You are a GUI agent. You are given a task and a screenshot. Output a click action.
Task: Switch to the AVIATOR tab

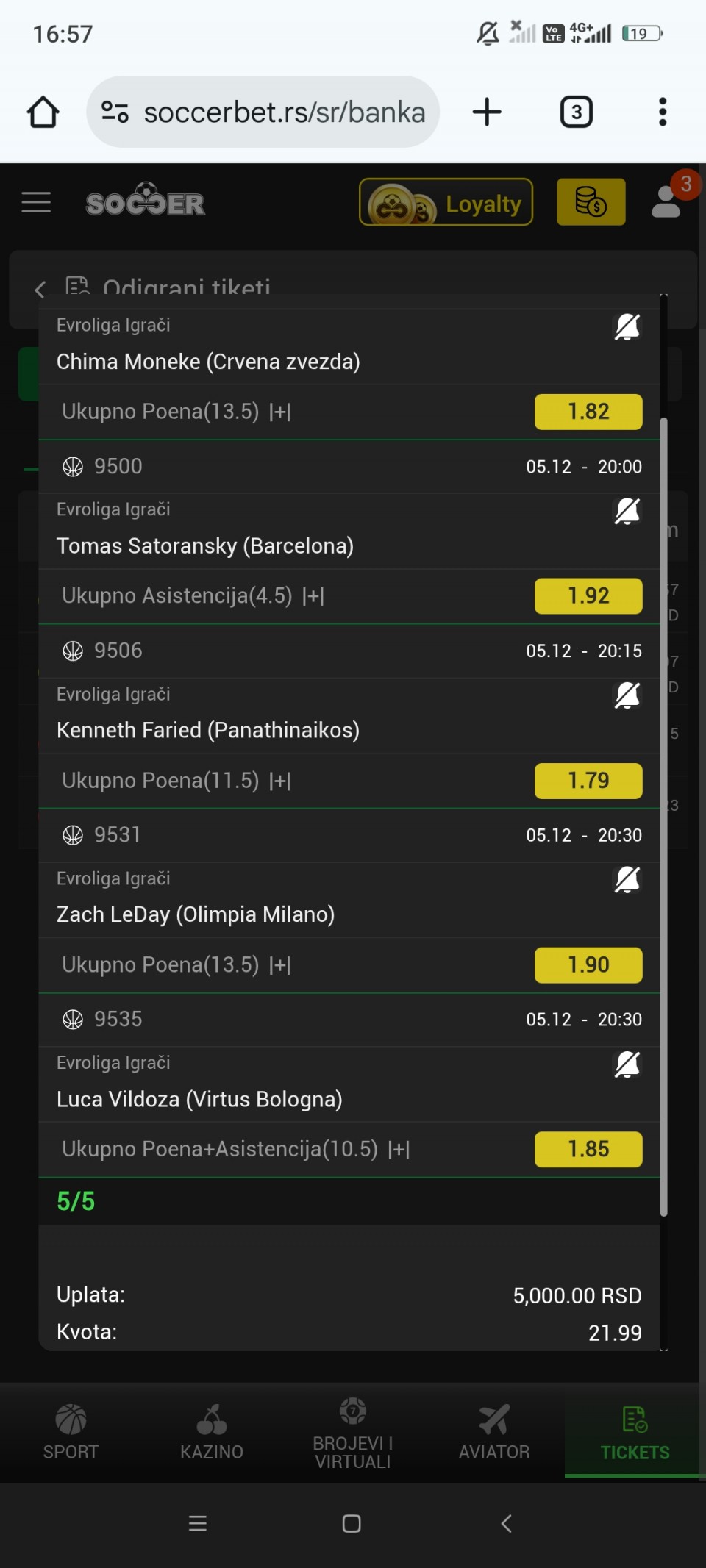click(x=494, y=1432)
